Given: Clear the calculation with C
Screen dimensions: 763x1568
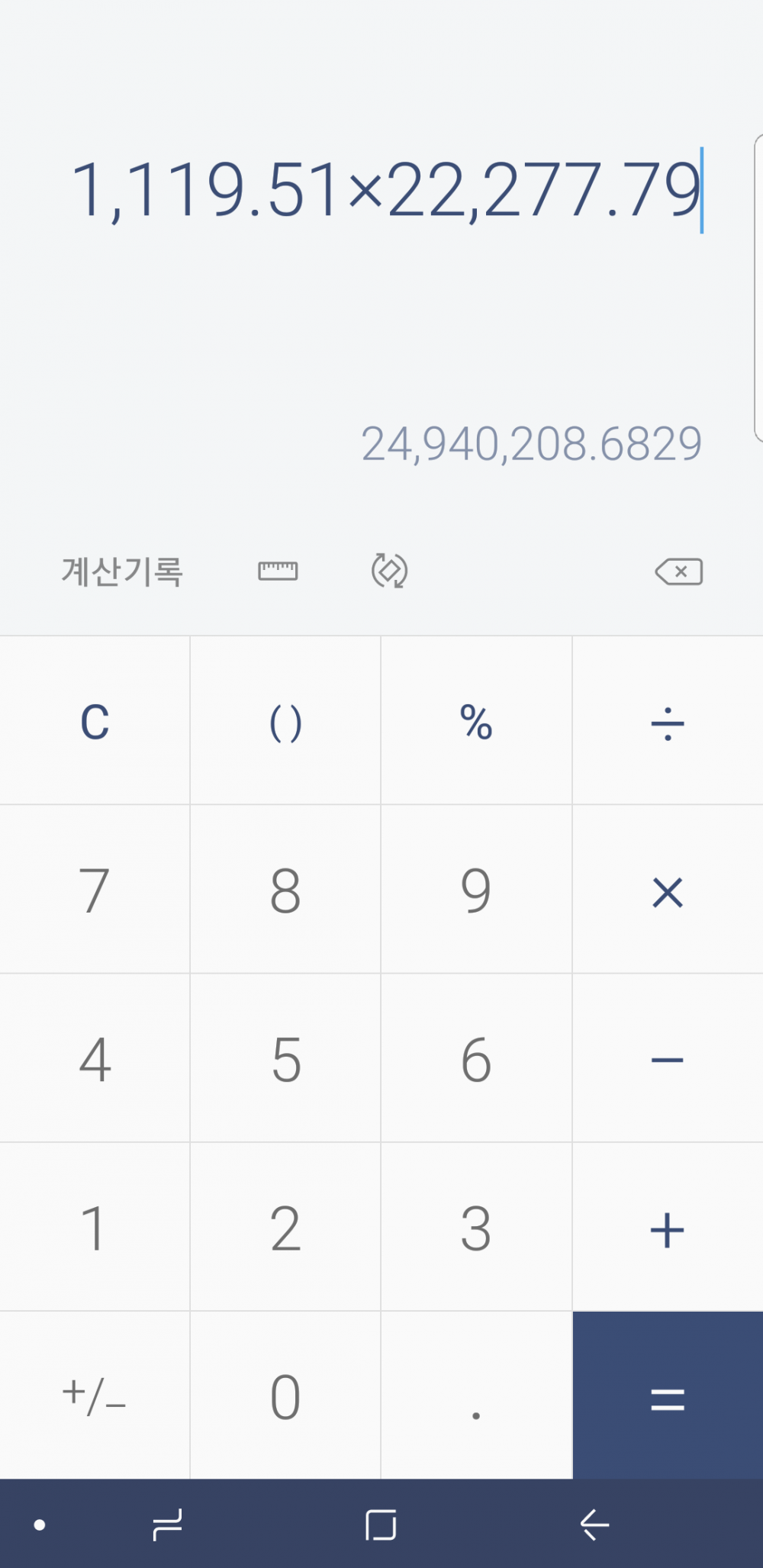Looking at the screenshot, I should [95, 722].
